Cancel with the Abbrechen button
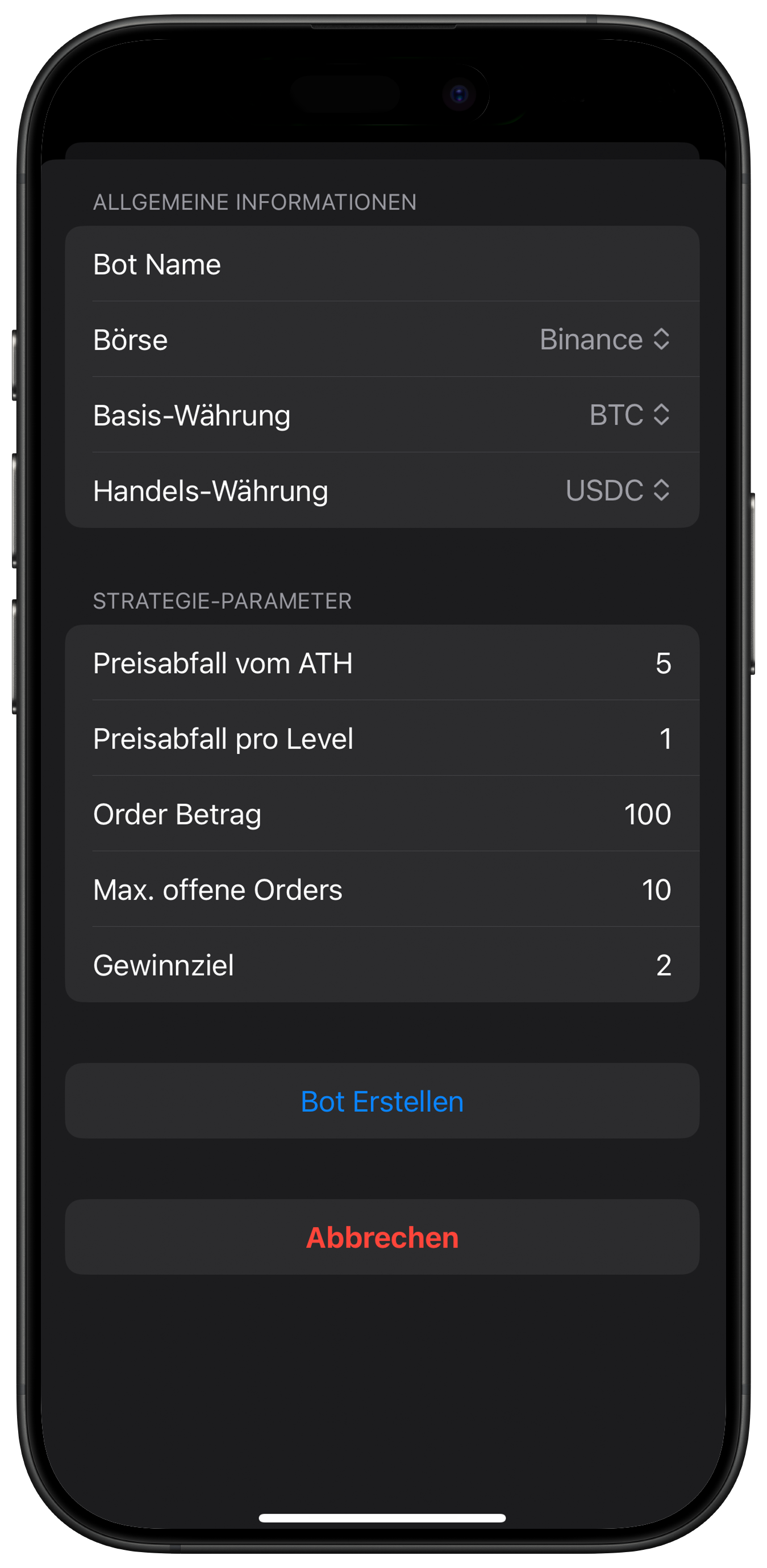The height and width of the screenshot is (1568, 767). click(383, 1237)
